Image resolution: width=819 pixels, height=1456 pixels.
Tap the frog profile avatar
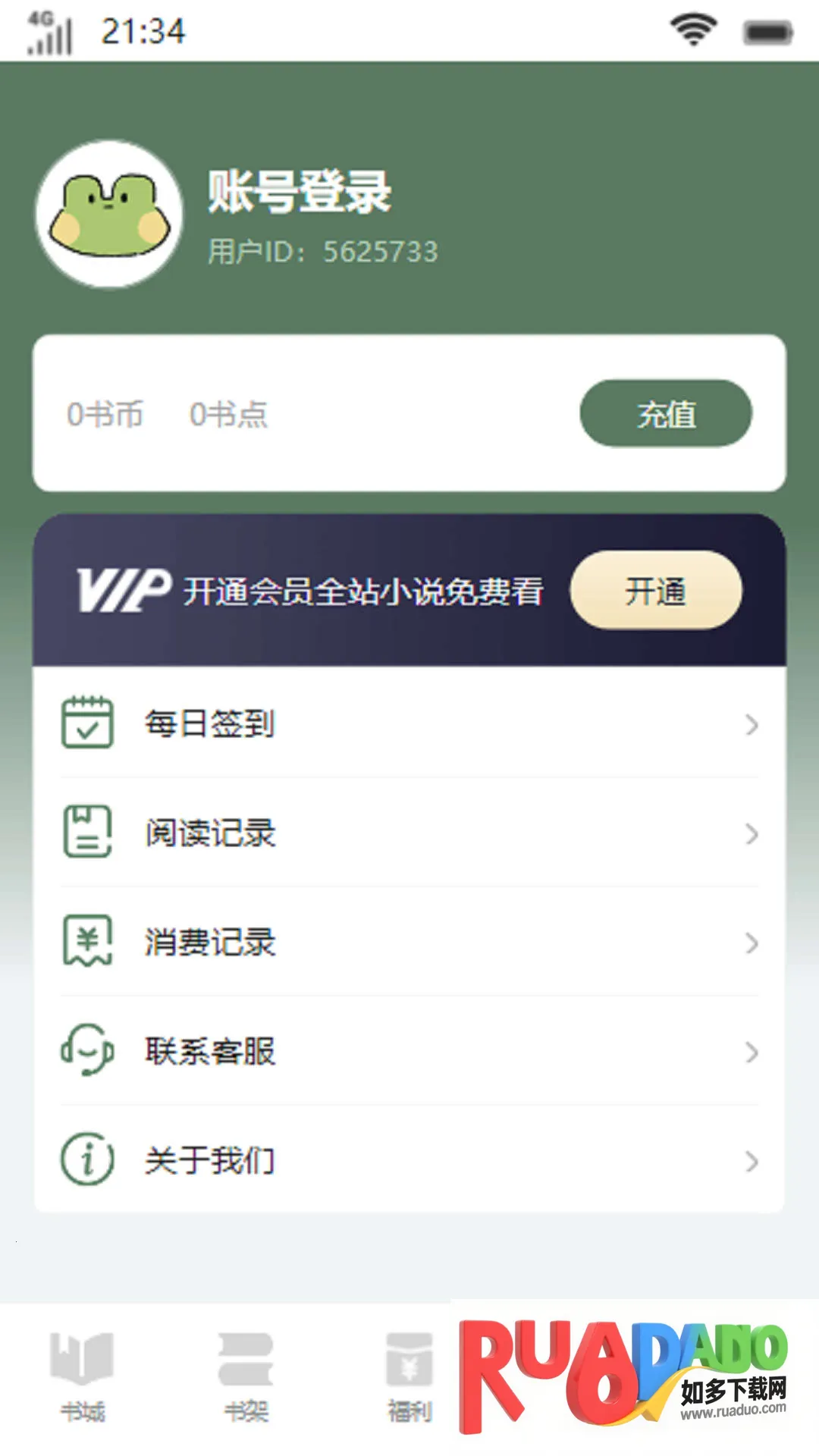click(110, 214)
